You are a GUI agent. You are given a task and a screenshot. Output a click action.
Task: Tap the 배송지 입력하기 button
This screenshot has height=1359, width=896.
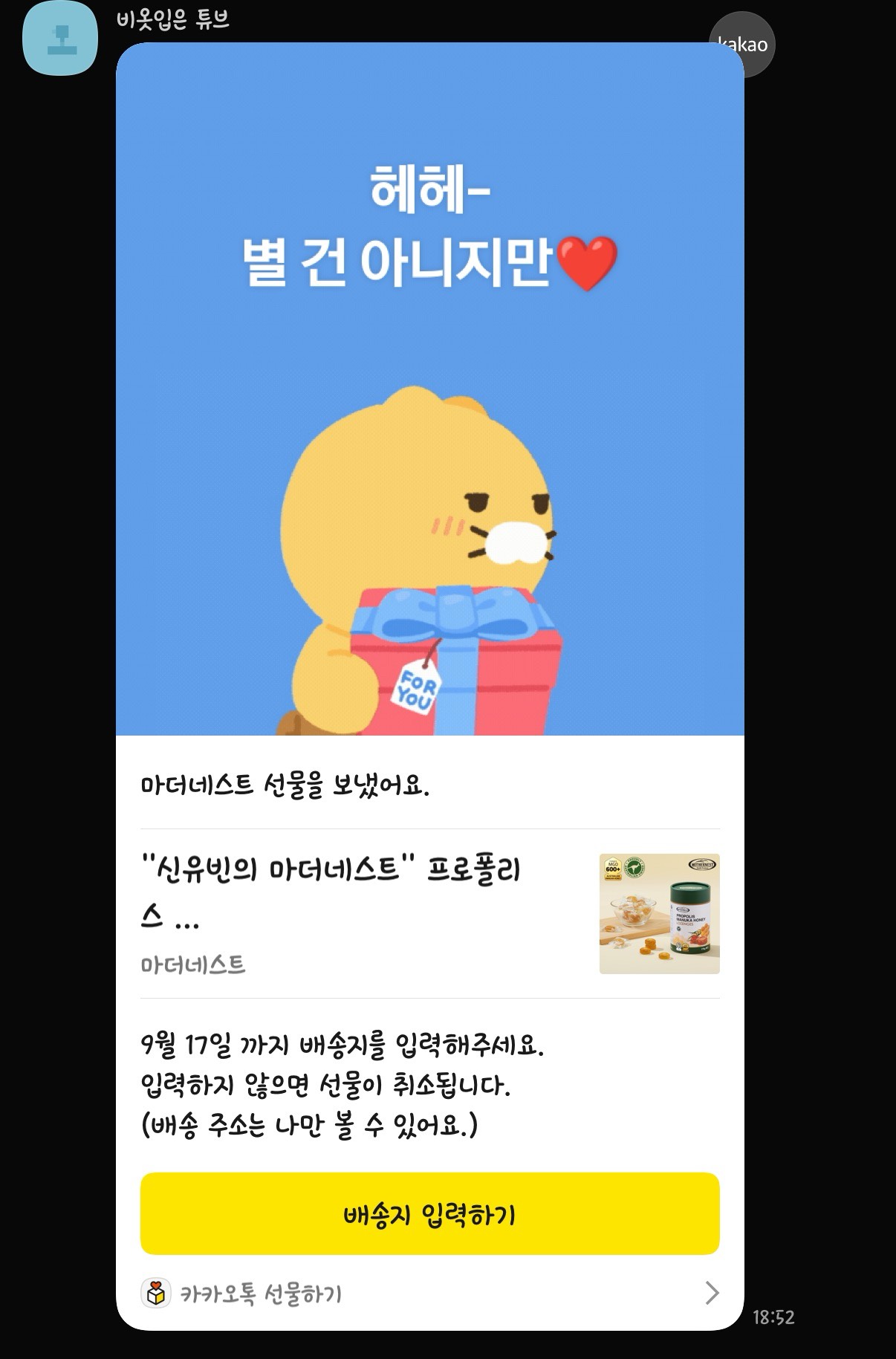coord(429,1213)
